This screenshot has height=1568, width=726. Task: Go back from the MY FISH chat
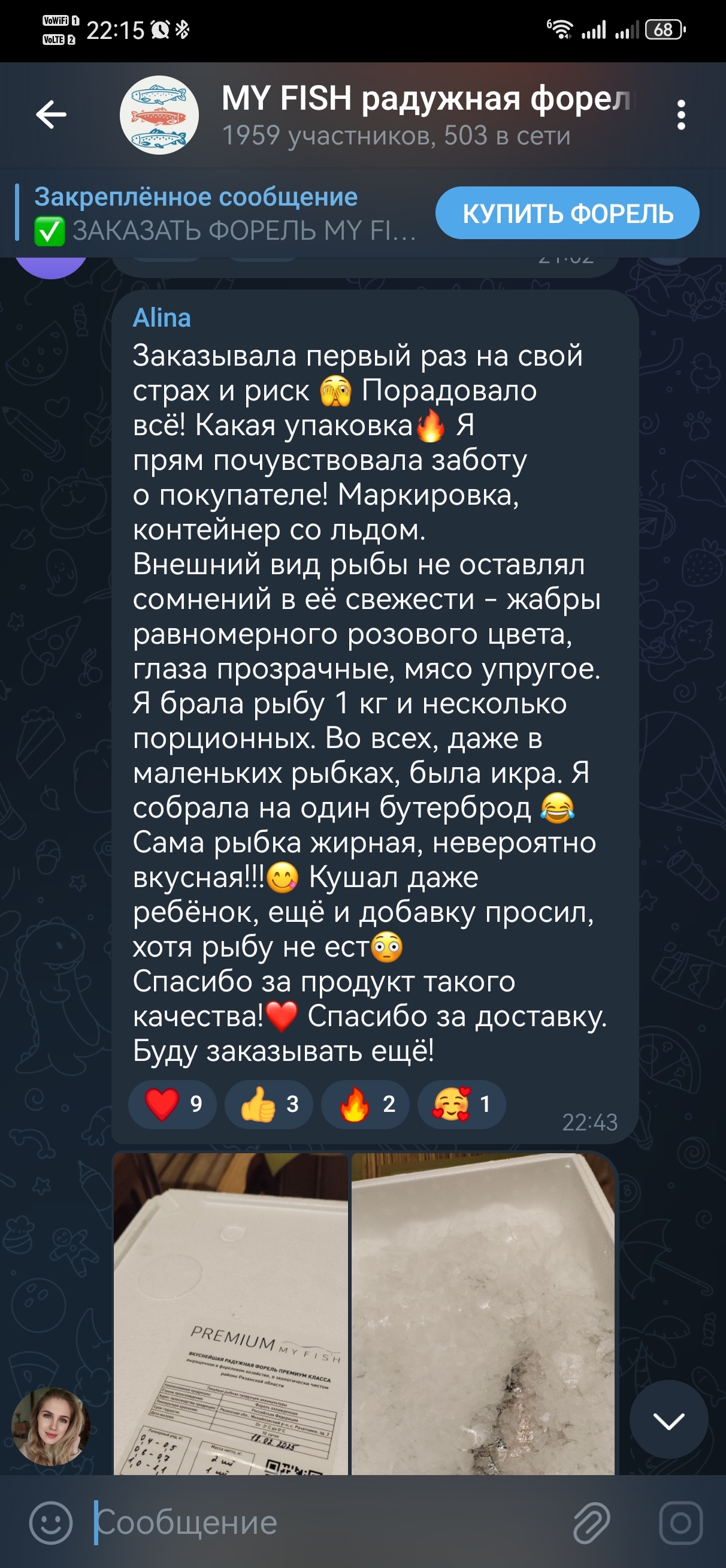pyautogui.click(x=51, y=114)
